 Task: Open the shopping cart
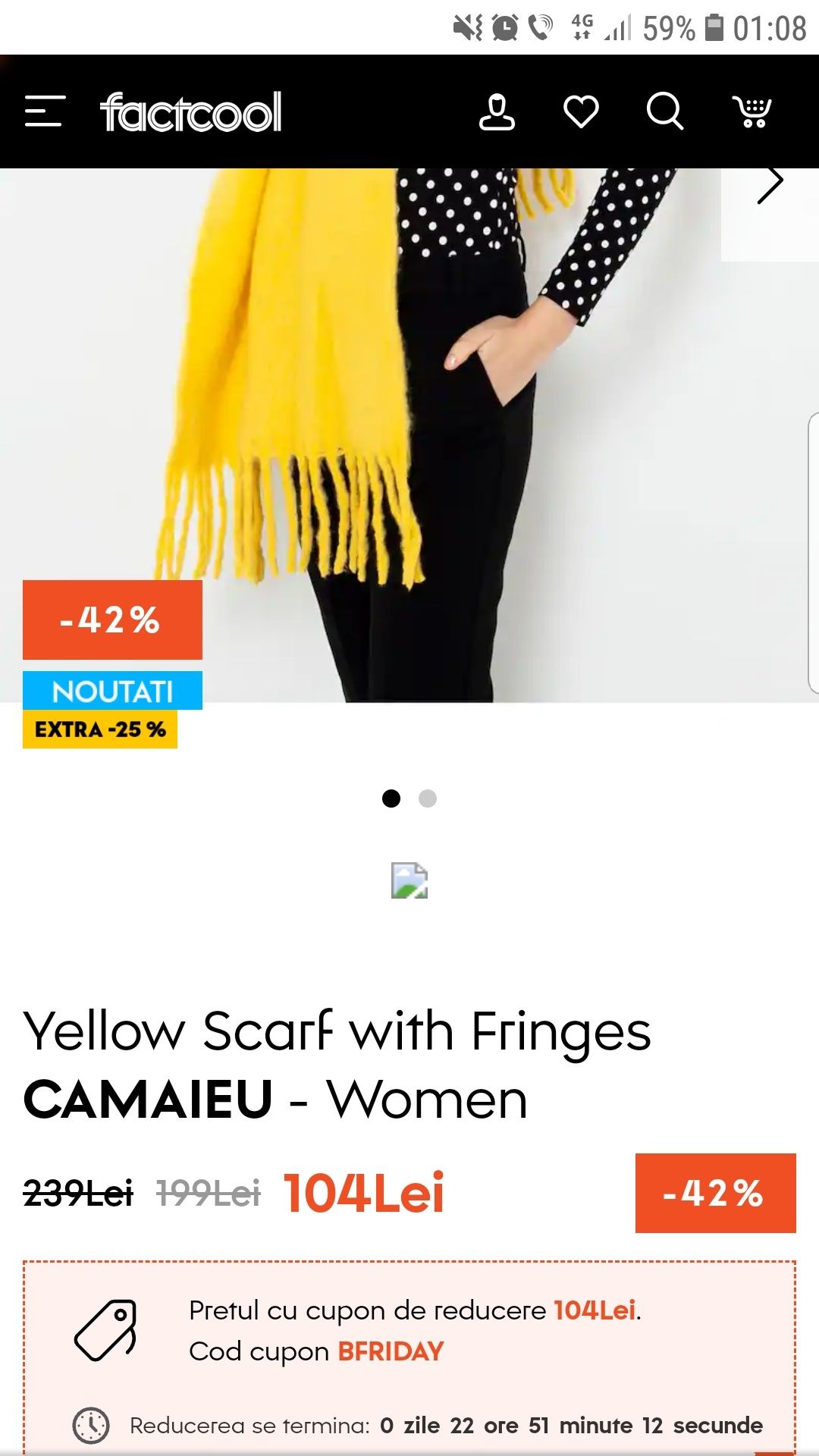click(752, 112)
